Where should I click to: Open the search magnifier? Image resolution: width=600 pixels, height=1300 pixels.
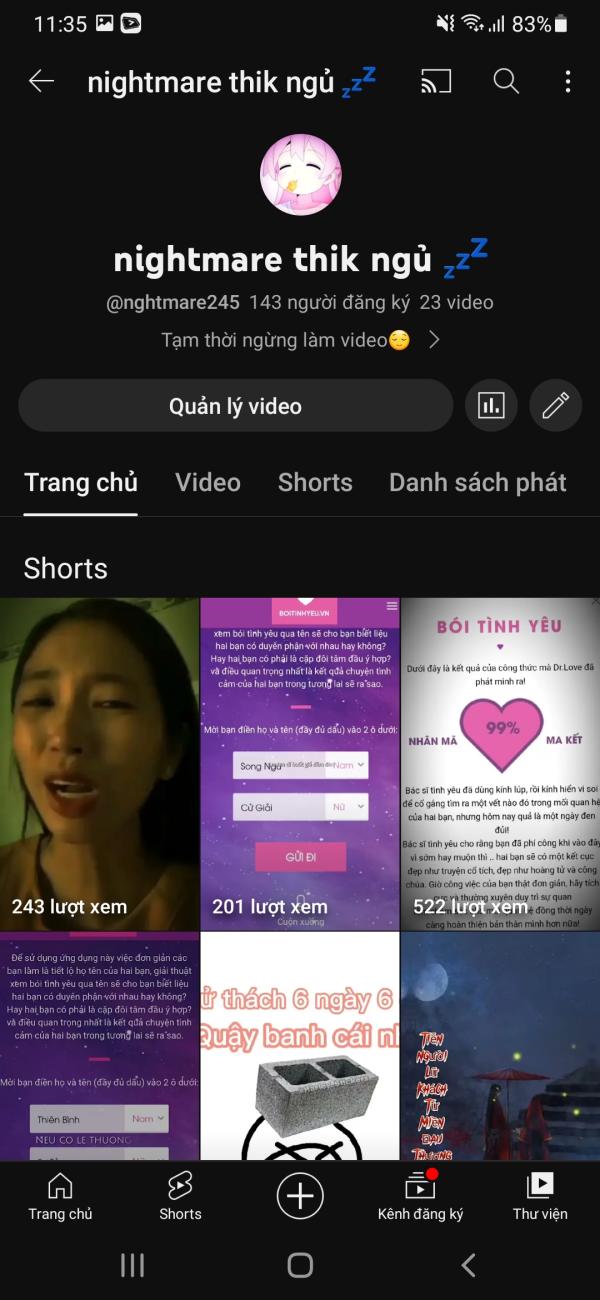(506, 82)
